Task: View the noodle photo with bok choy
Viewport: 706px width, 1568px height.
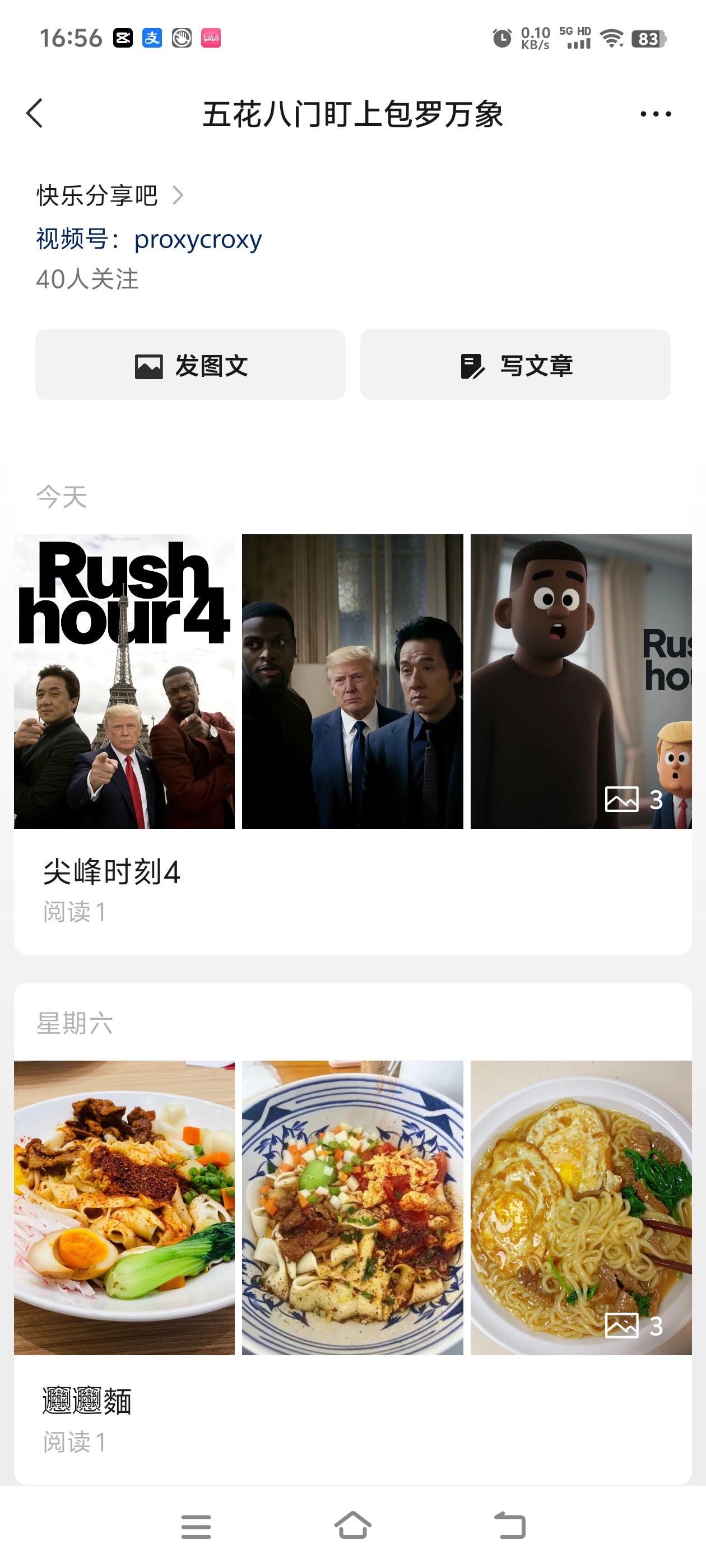Action: click(x=124, y=1208)
